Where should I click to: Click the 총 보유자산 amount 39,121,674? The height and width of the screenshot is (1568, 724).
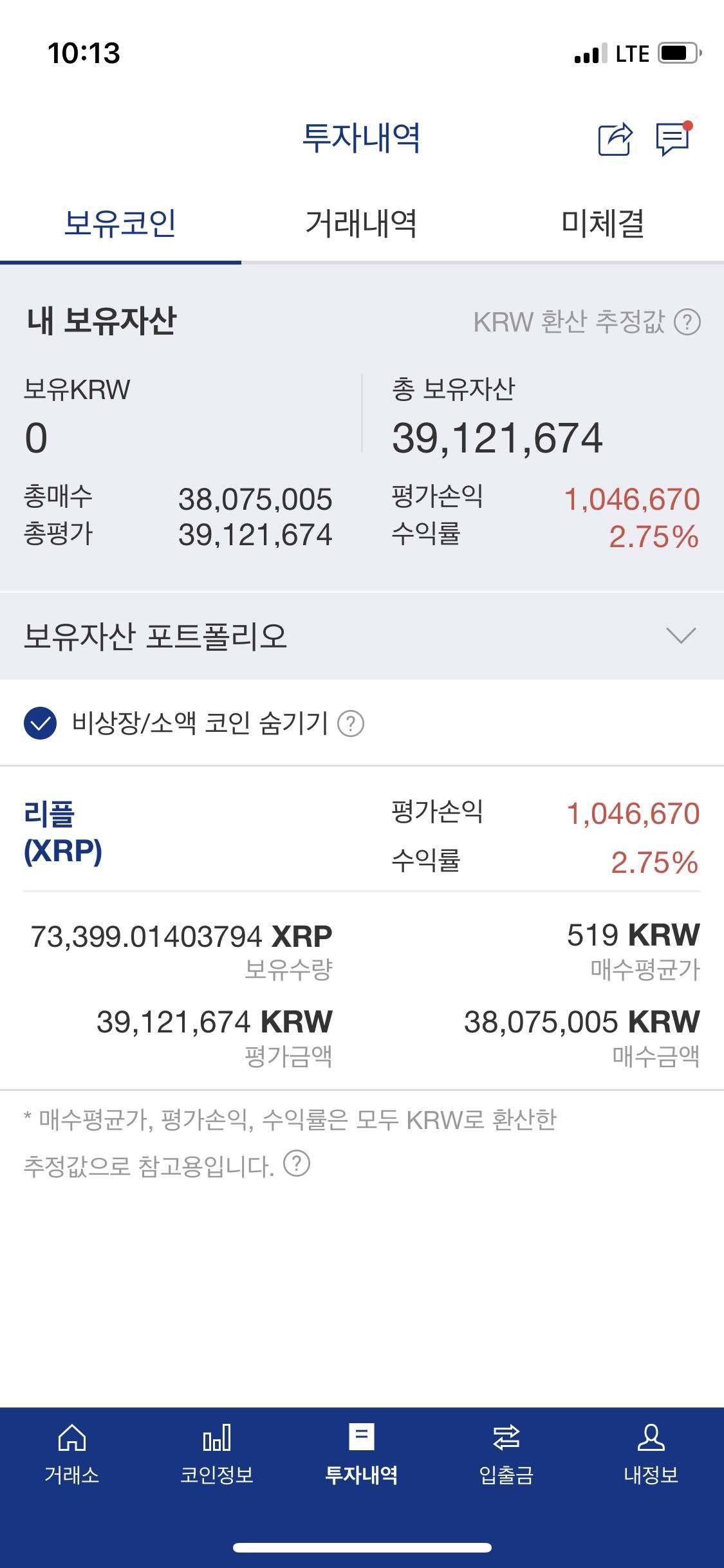[499, 435]
